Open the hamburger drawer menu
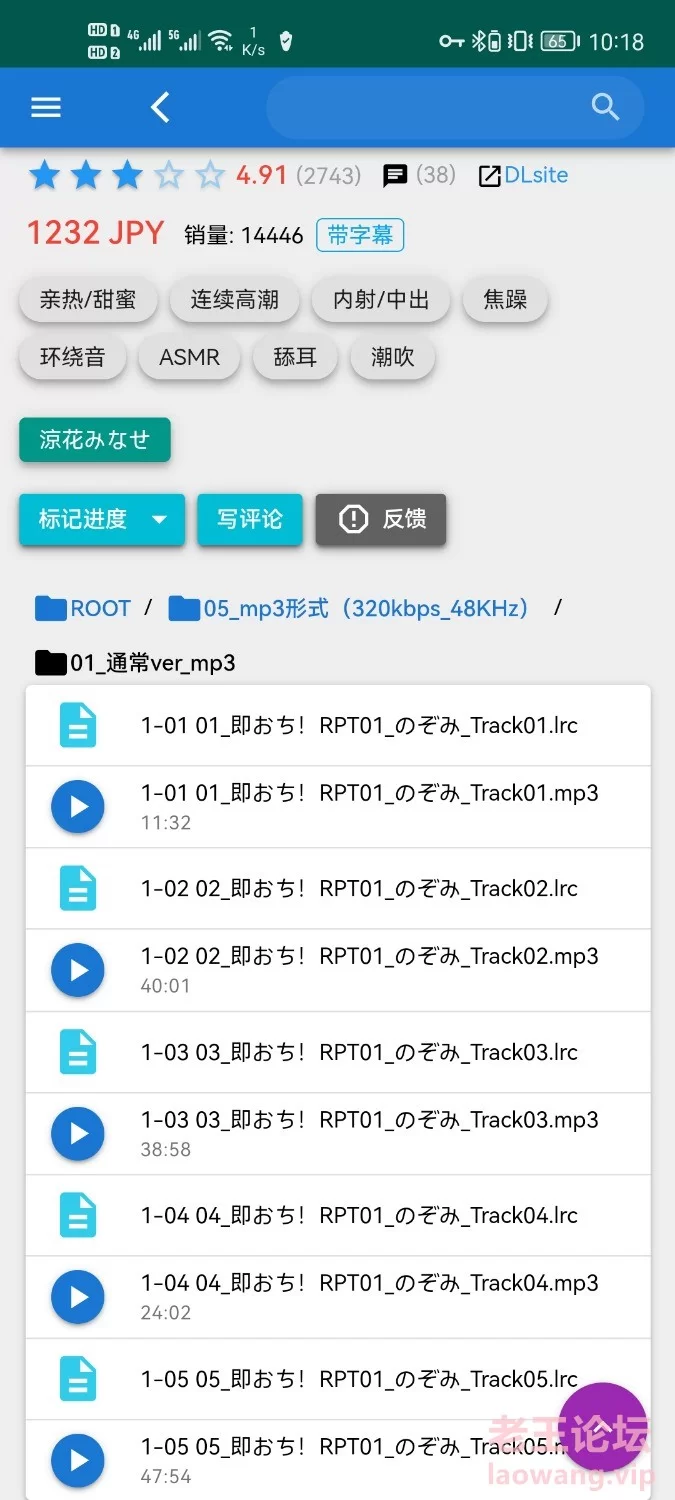 point(46,108)
